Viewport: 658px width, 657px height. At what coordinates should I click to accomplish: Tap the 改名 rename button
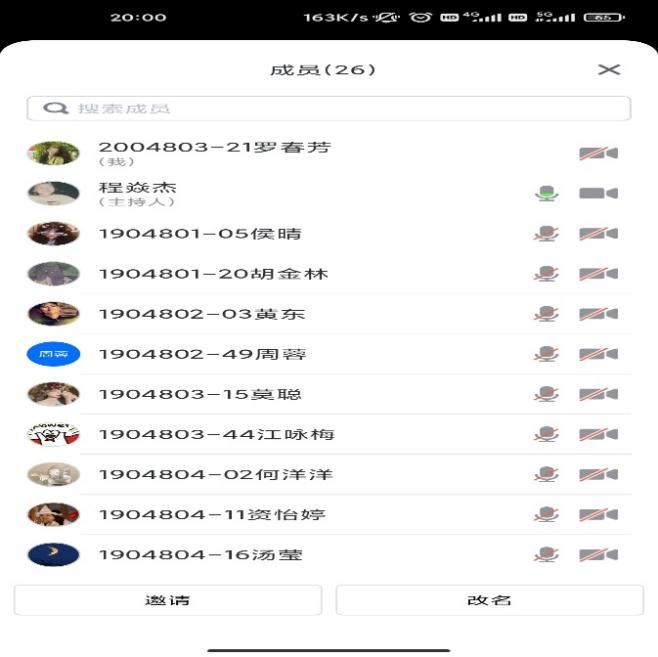coord(489,600)
